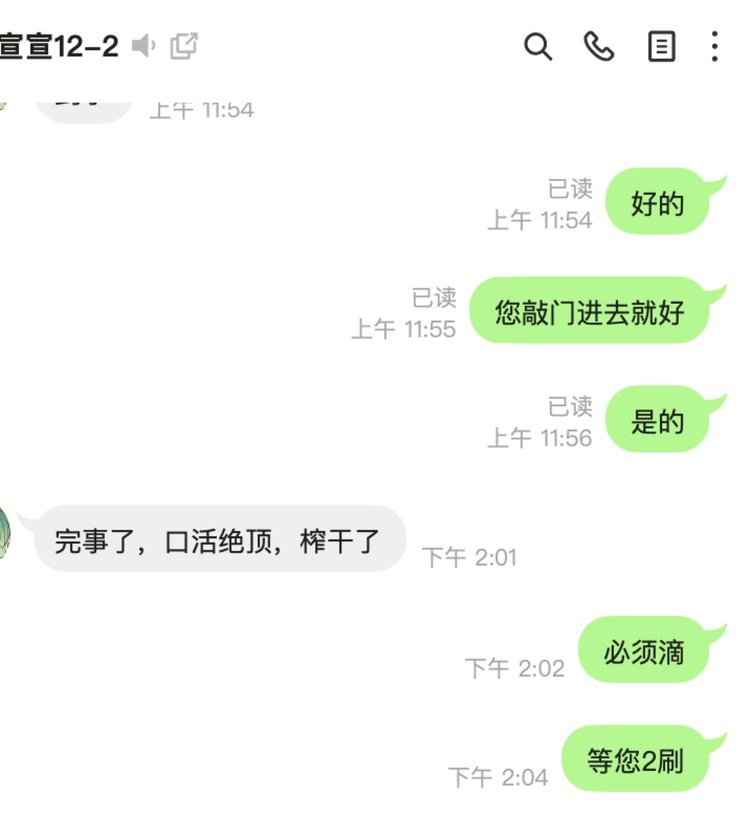Tap the sender's avatar

tap(4, 533)
